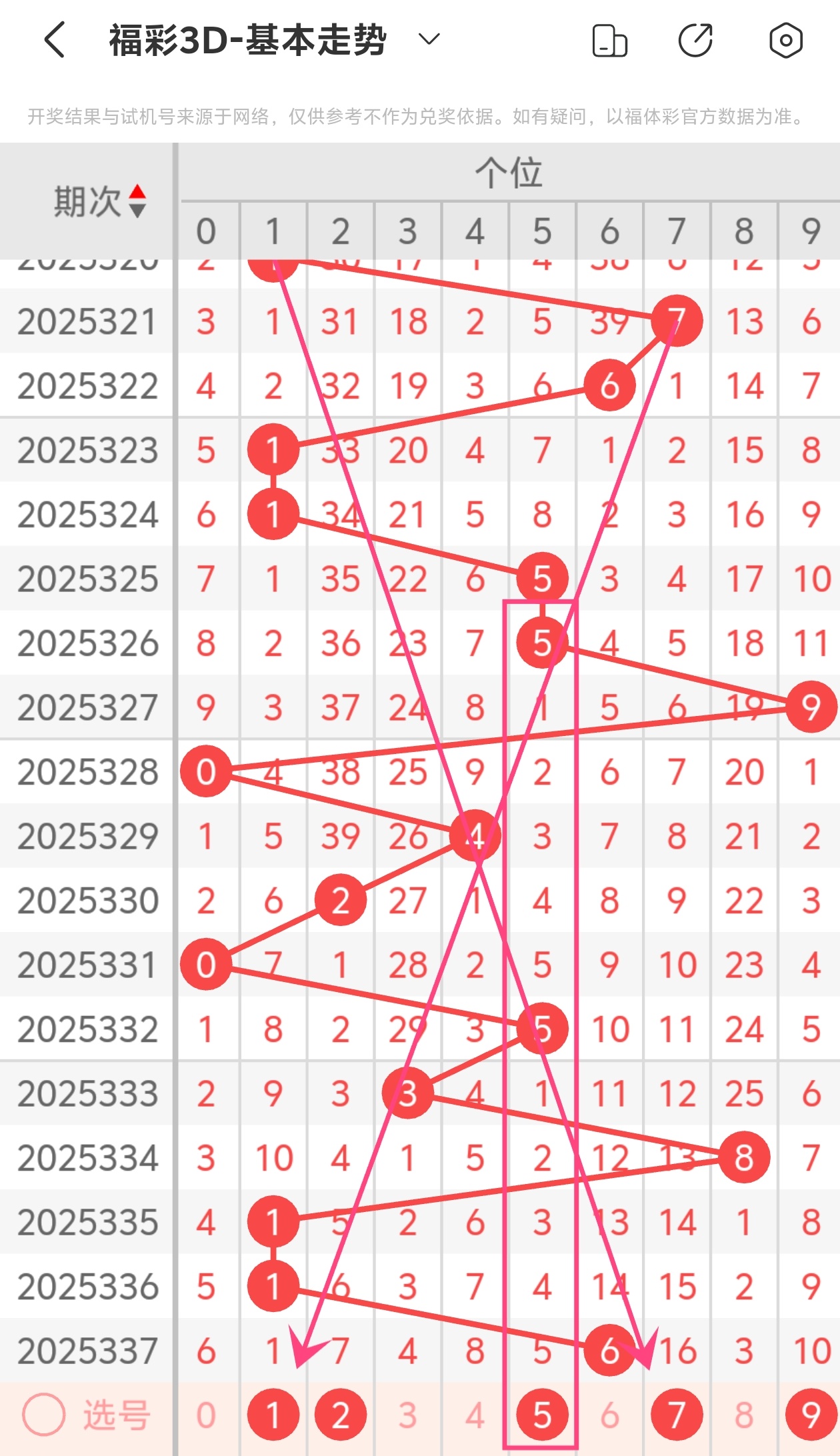Go back using the top-left arrow

(x=55, y=40)
